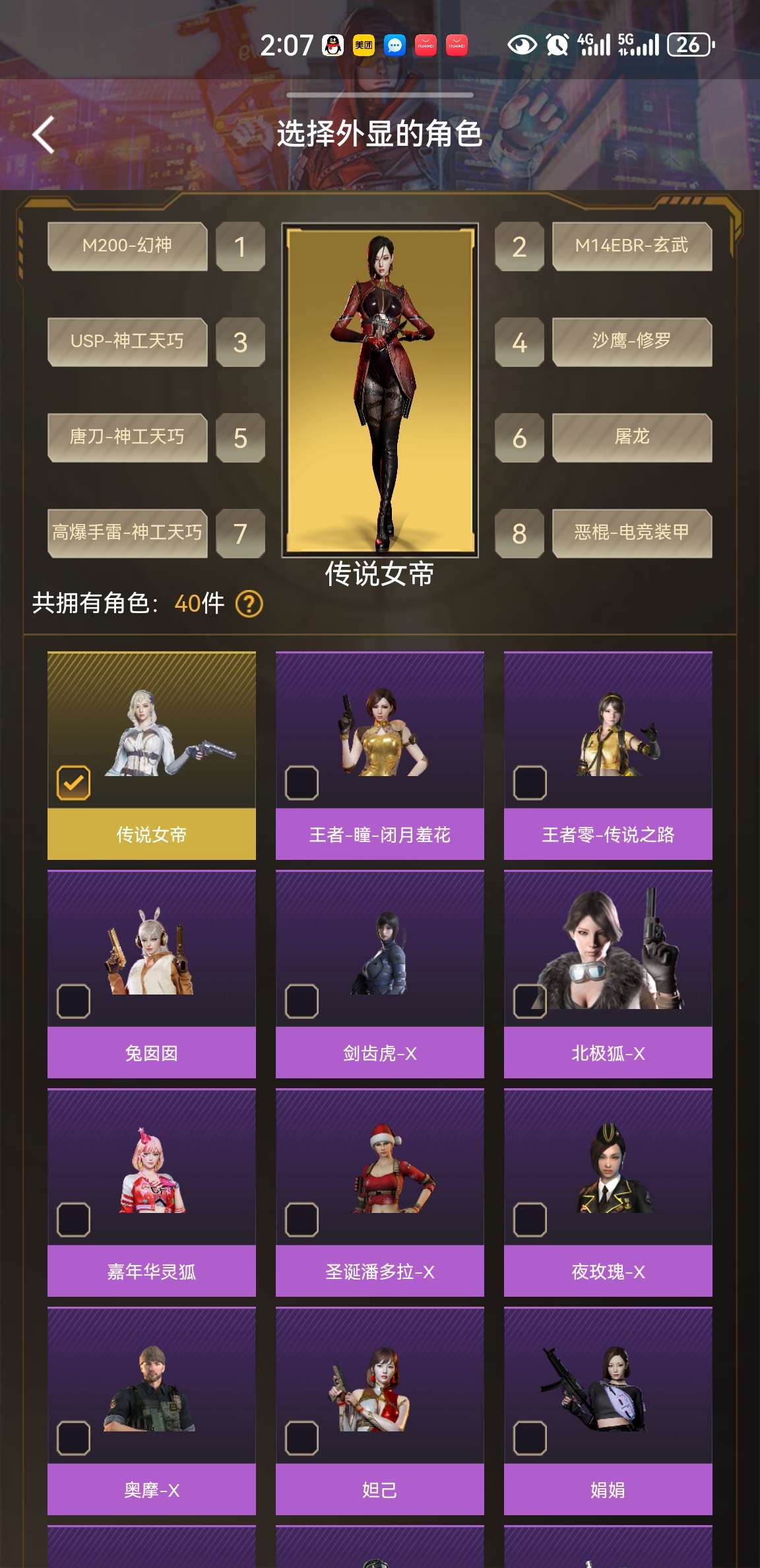The height and width of the screenshot is (1568, 760).
Task: Check the 王者-瞳-闭月羞花 character box
Action: coord(301,783)
